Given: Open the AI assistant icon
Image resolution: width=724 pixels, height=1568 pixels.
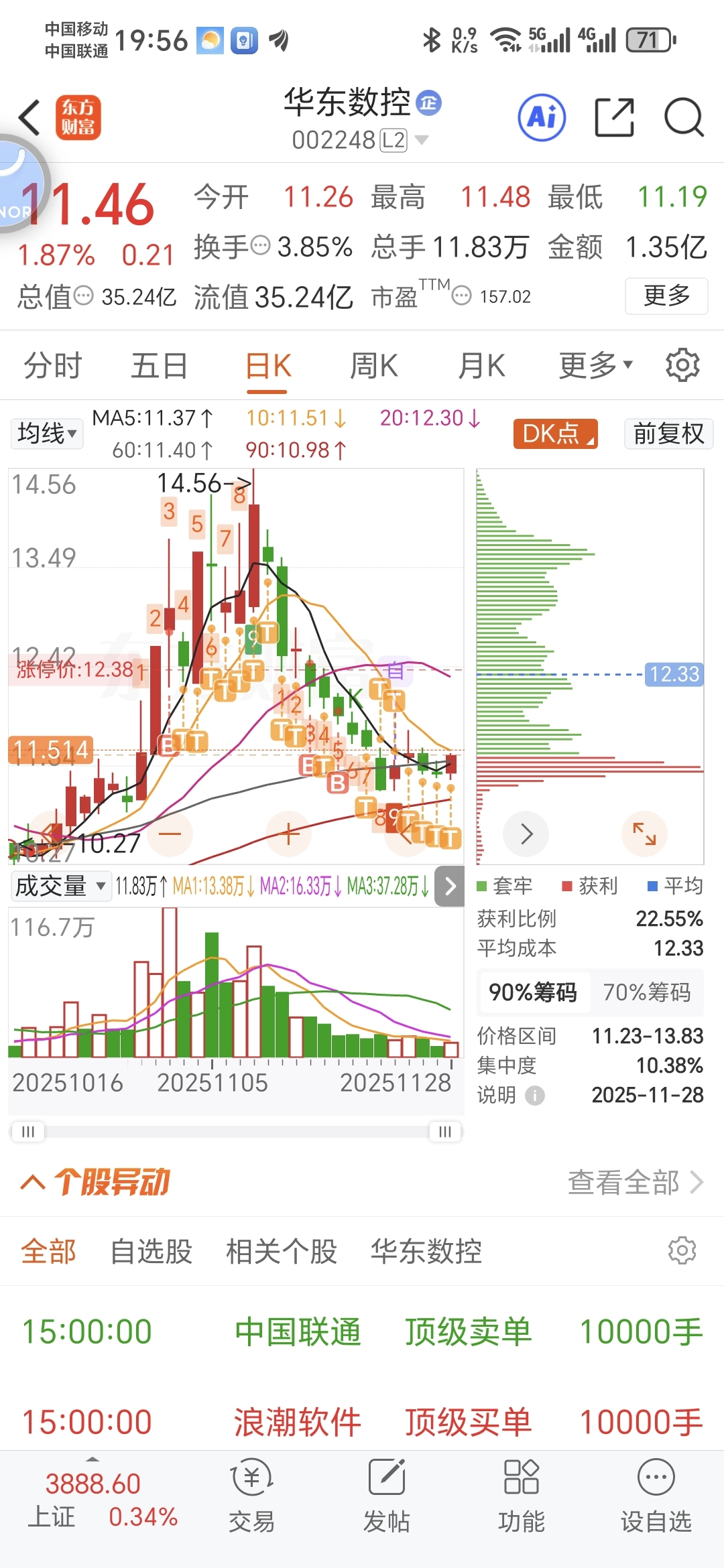Looking at the screenshot, I should (542, 117).
